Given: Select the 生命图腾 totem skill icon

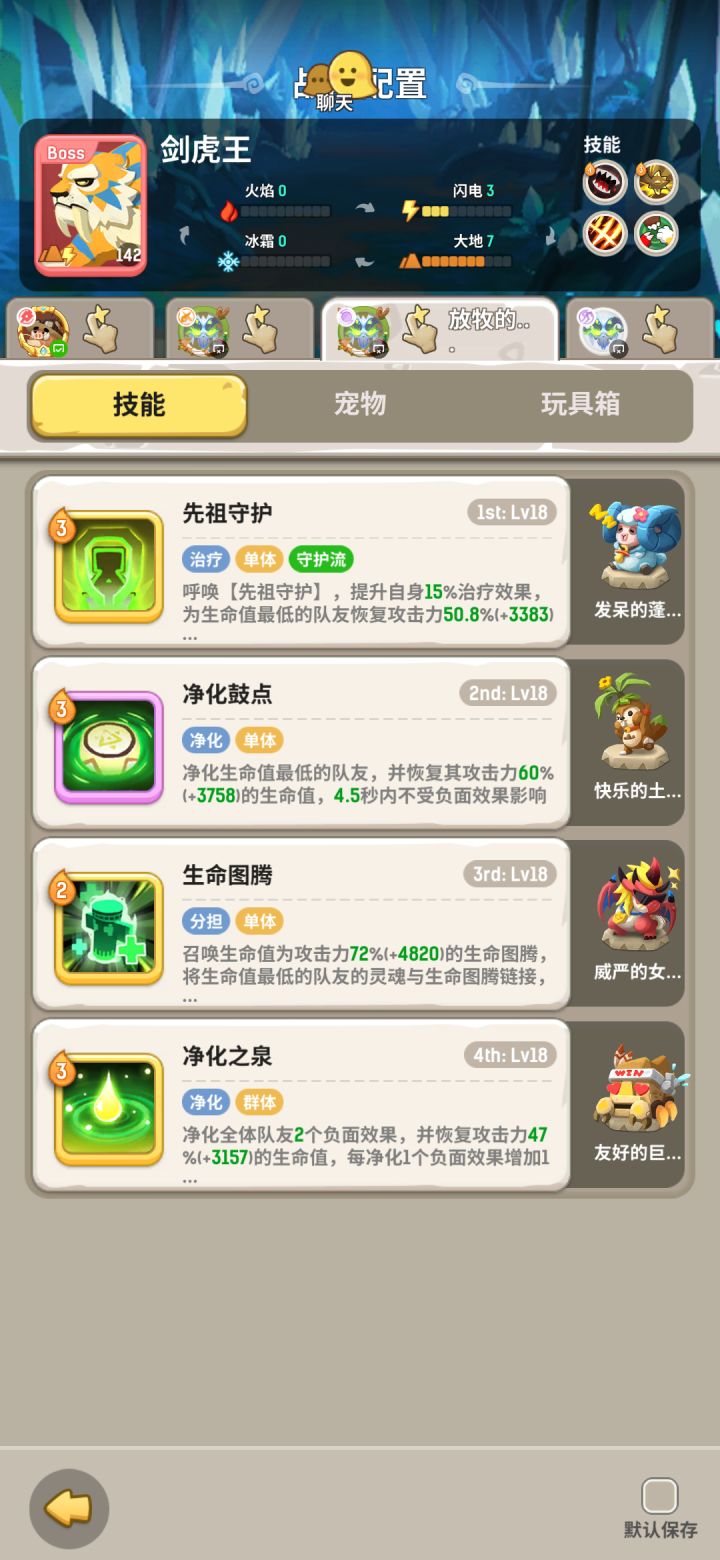Looking at the screenshot, I should tap(105, 924).
